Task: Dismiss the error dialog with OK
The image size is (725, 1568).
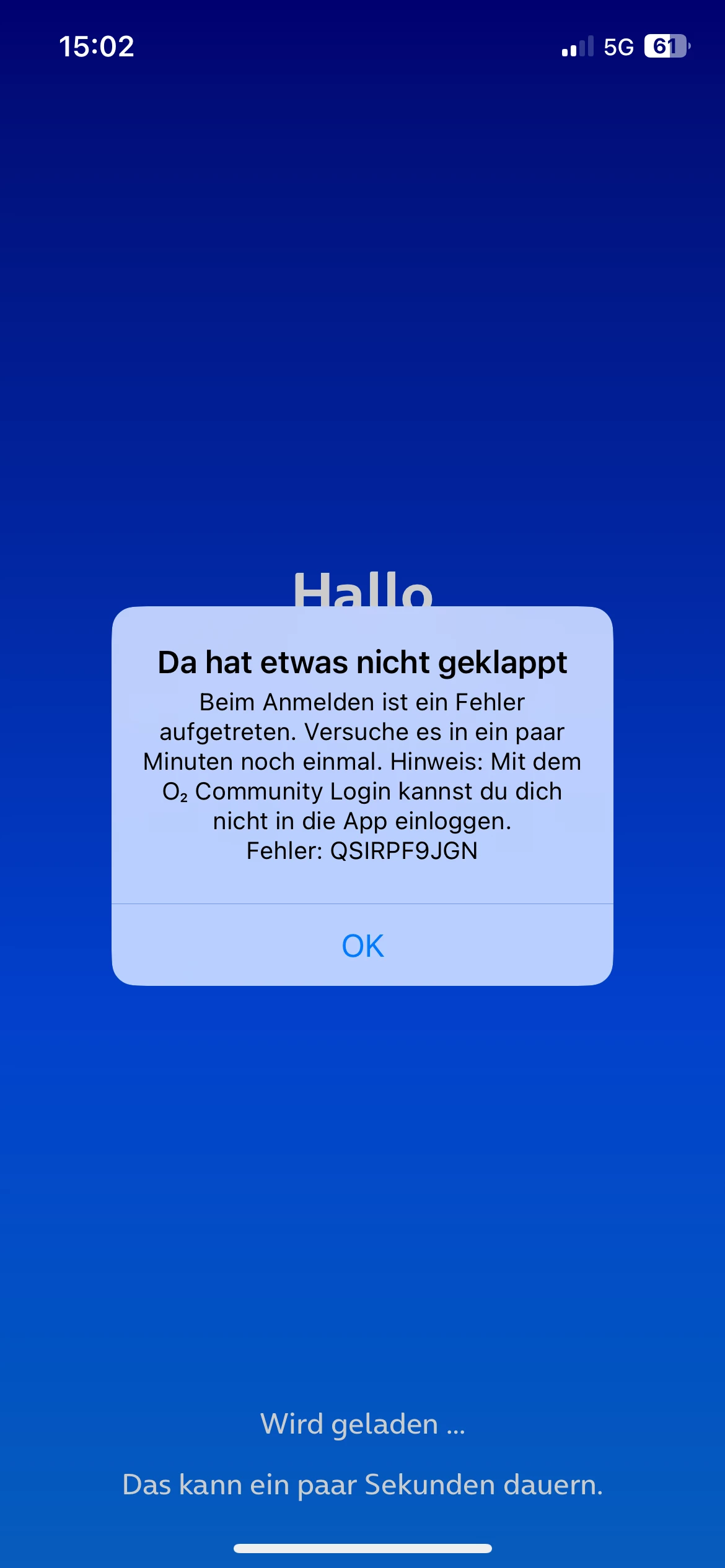Action: point(362,945)
